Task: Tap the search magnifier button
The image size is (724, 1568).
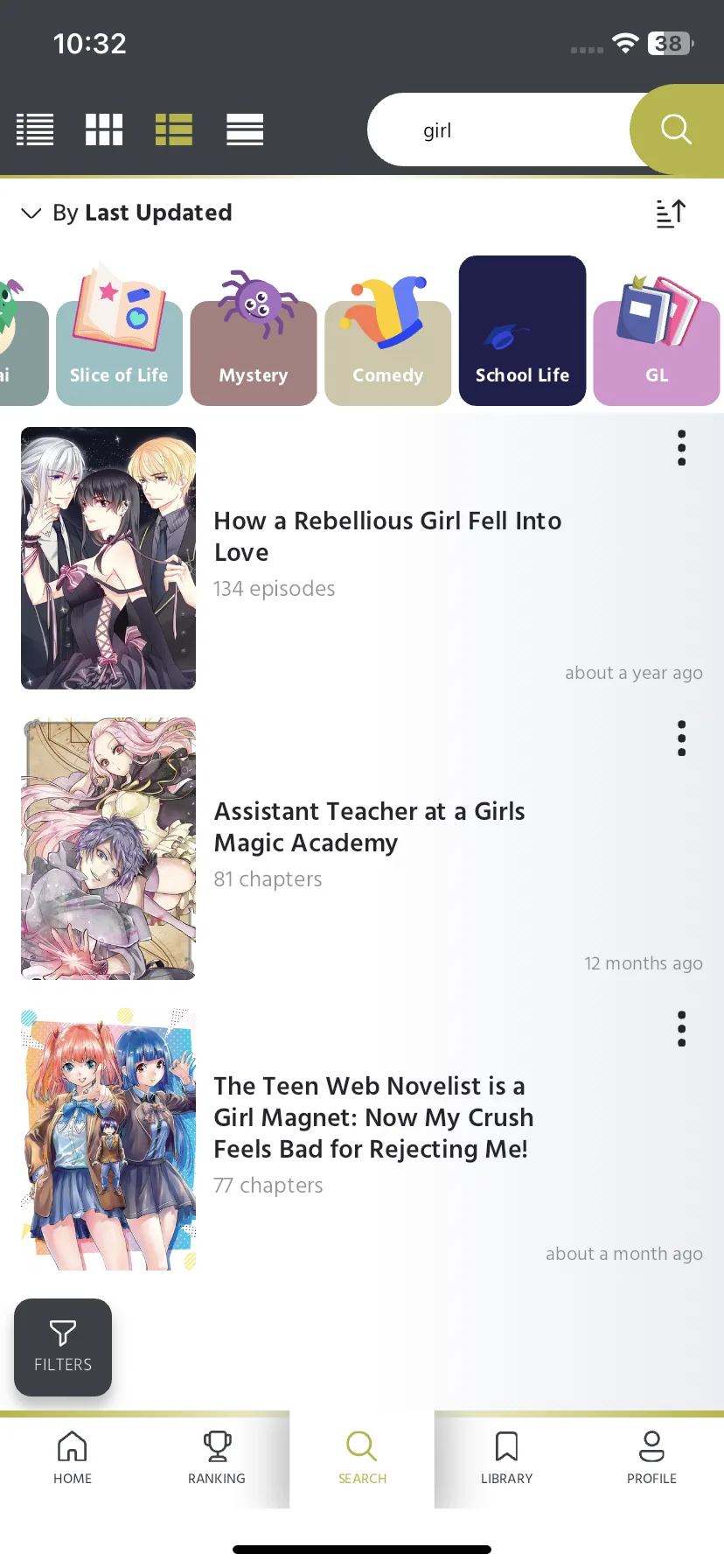Action: tap(675, 129)
